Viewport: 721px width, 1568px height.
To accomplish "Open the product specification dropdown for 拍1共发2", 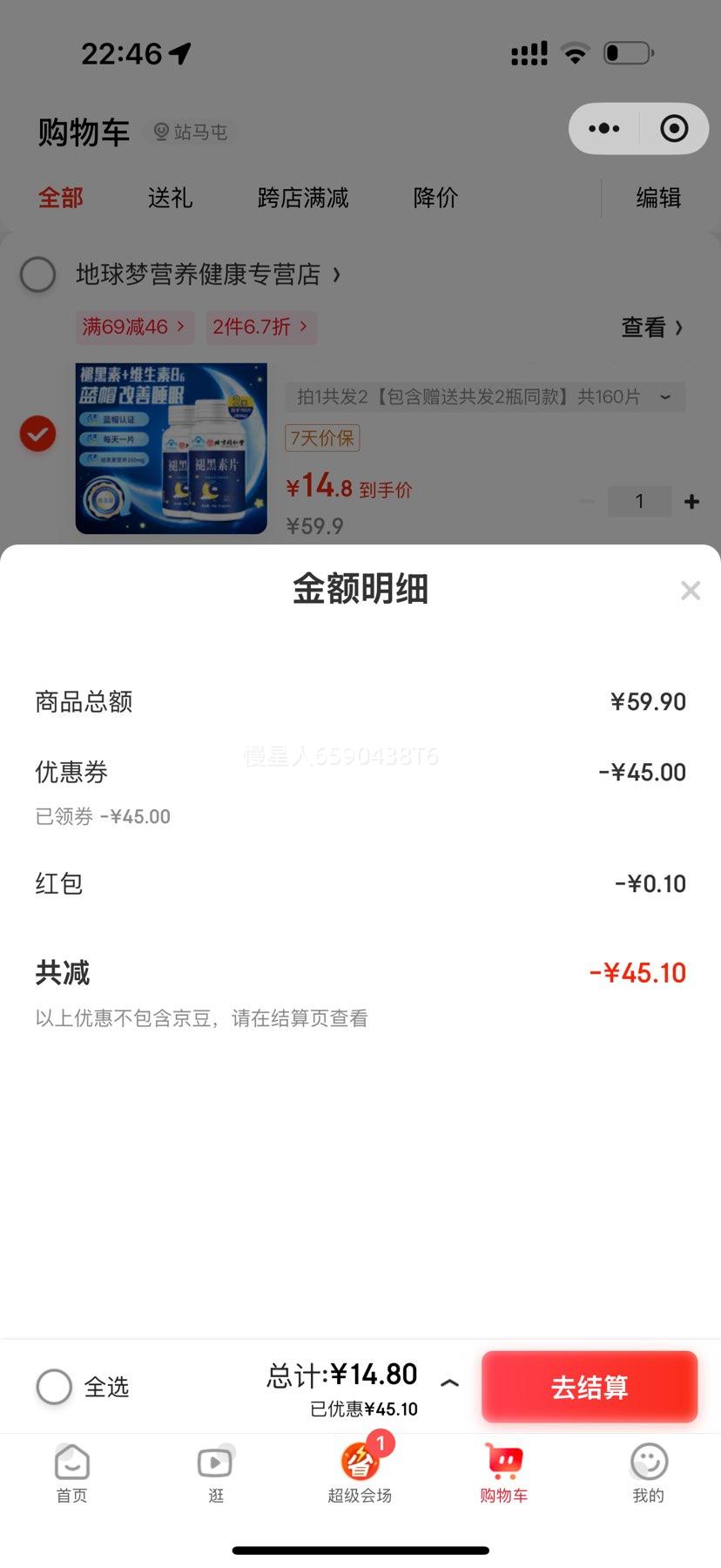I will (x=485, y=397).
